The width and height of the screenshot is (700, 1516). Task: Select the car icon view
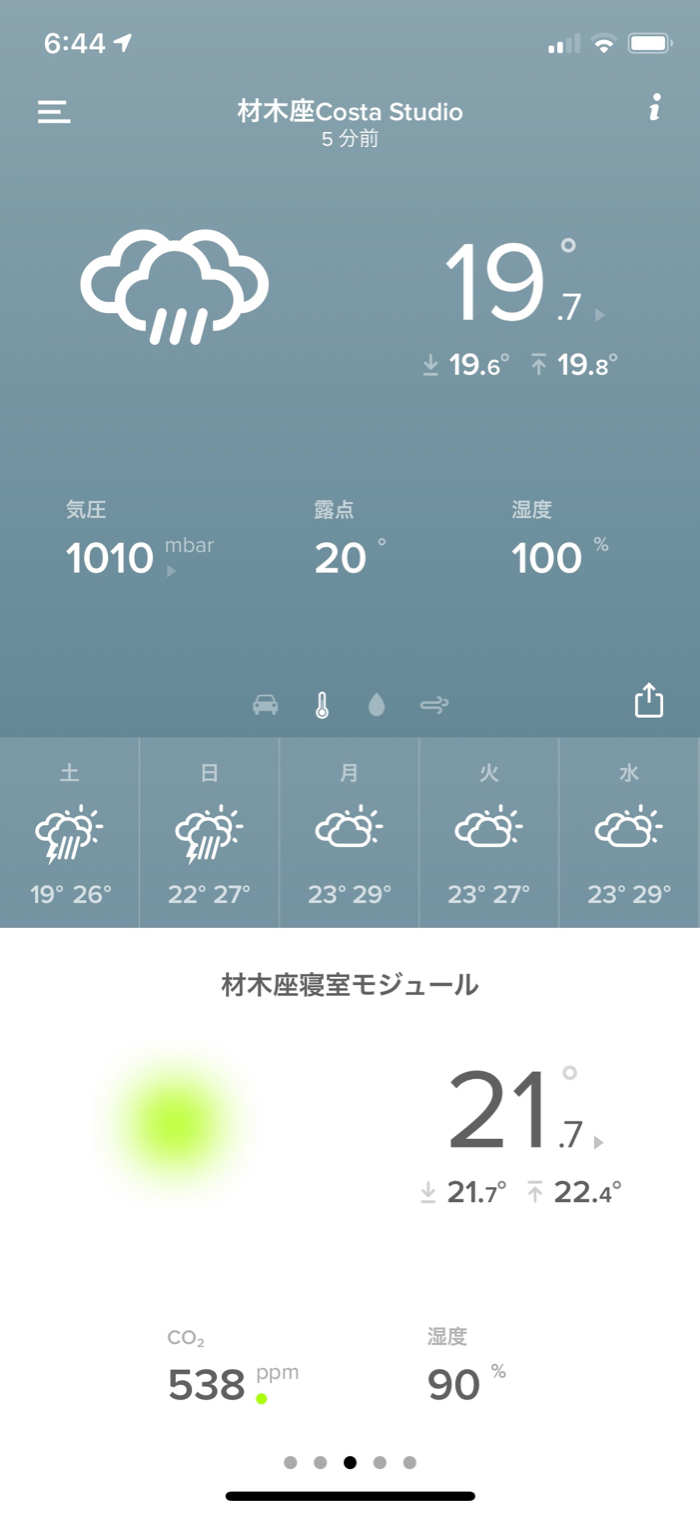click(265, 705)
